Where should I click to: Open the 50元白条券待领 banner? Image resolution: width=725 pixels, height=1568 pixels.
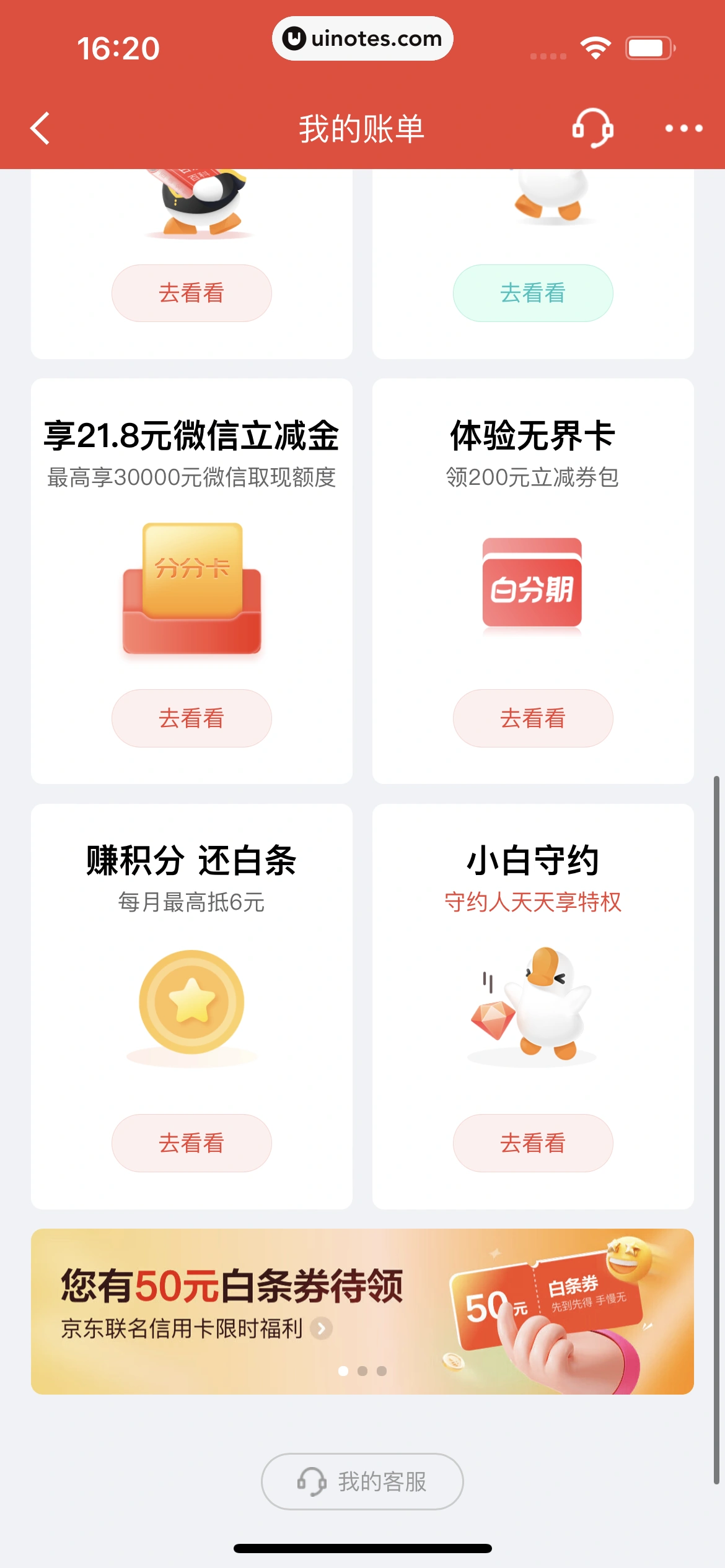(x=362, y=1312)
